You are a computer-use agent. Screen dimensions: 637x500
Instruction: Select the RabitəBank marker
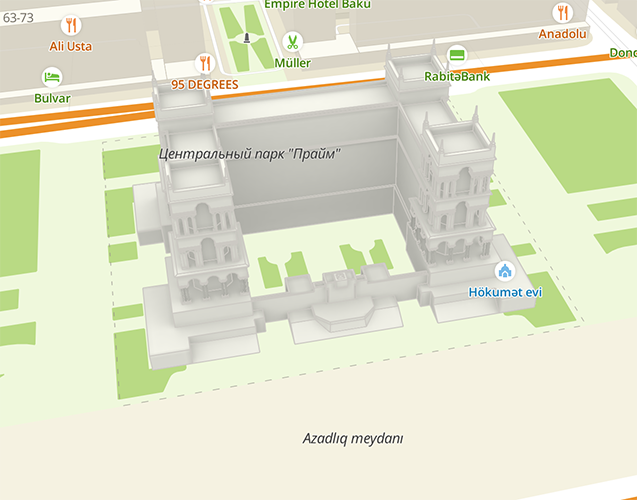click(x=457, y=55)
